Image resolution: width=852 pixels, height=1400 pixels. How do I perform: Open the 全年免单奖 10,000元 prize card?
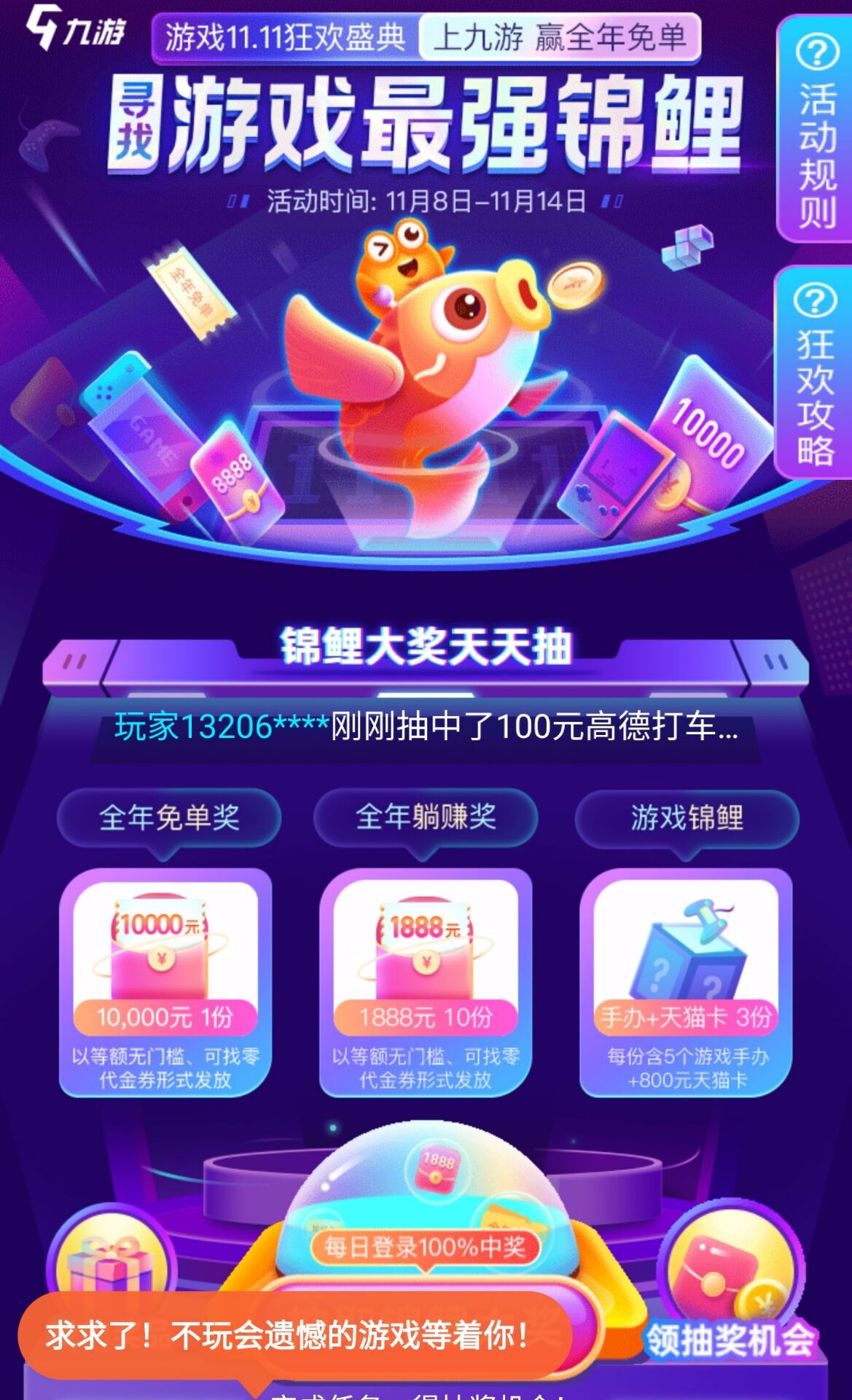pos(165,982)
